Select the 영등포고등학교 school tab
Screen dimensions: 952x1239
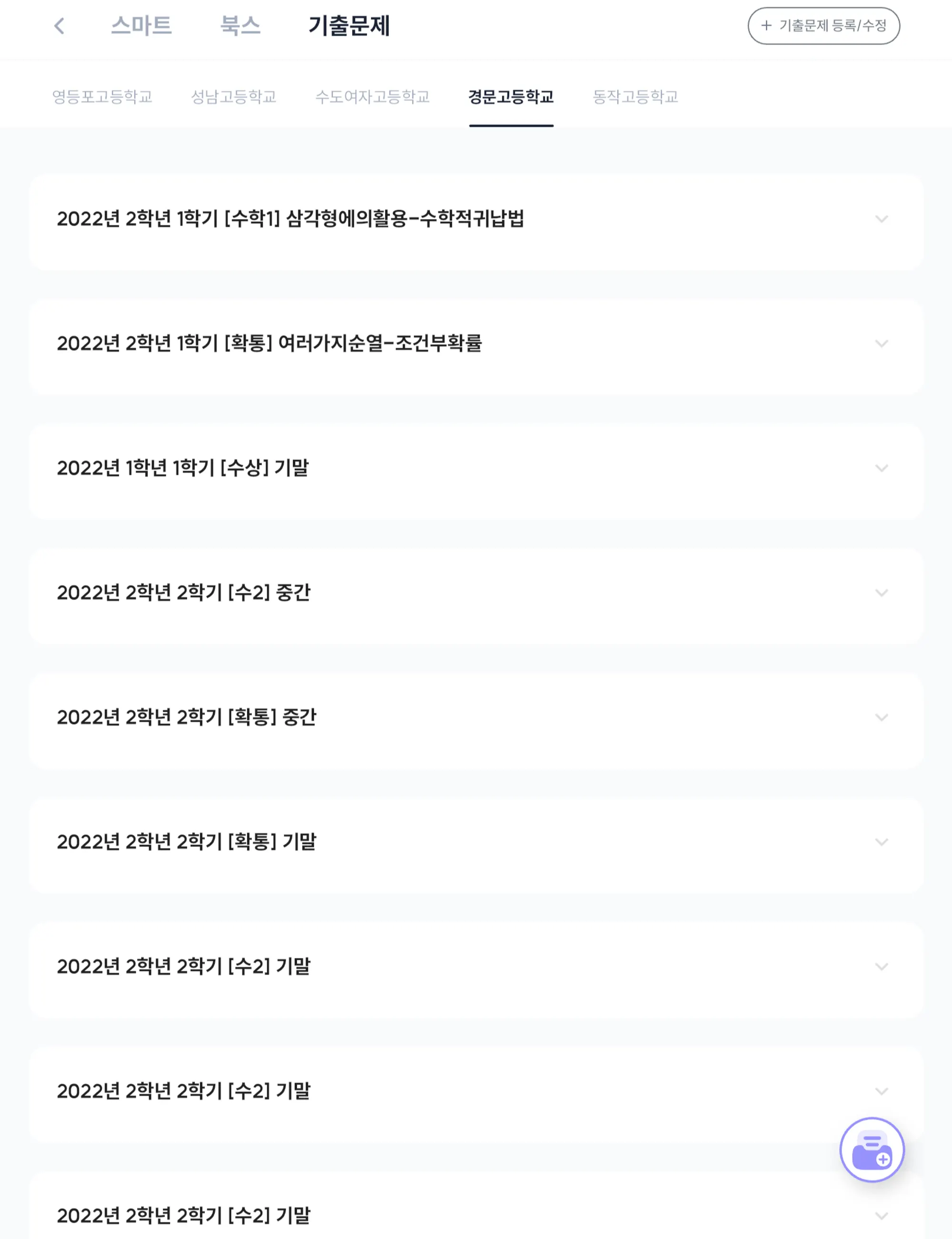point(102,97)
